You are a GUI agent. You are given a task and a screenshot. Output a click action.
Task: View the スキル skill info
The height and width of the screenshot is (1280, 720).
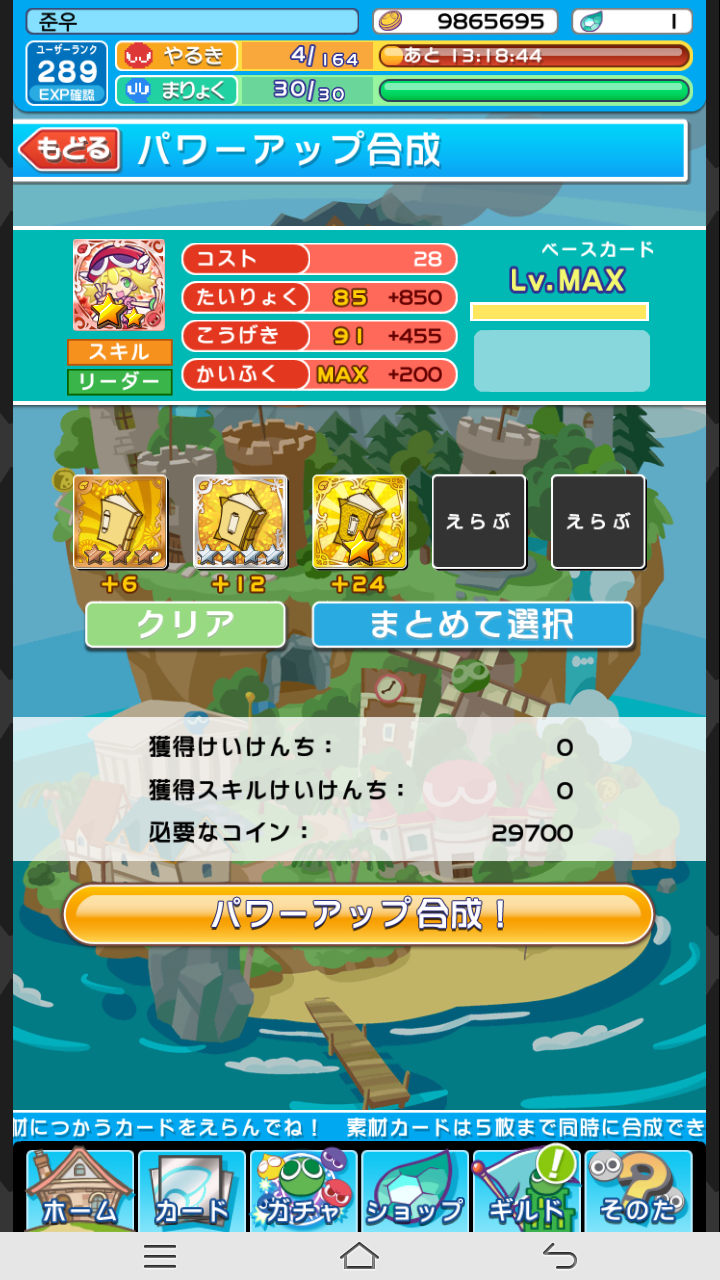pyautogui.click(x=119, y=352)
